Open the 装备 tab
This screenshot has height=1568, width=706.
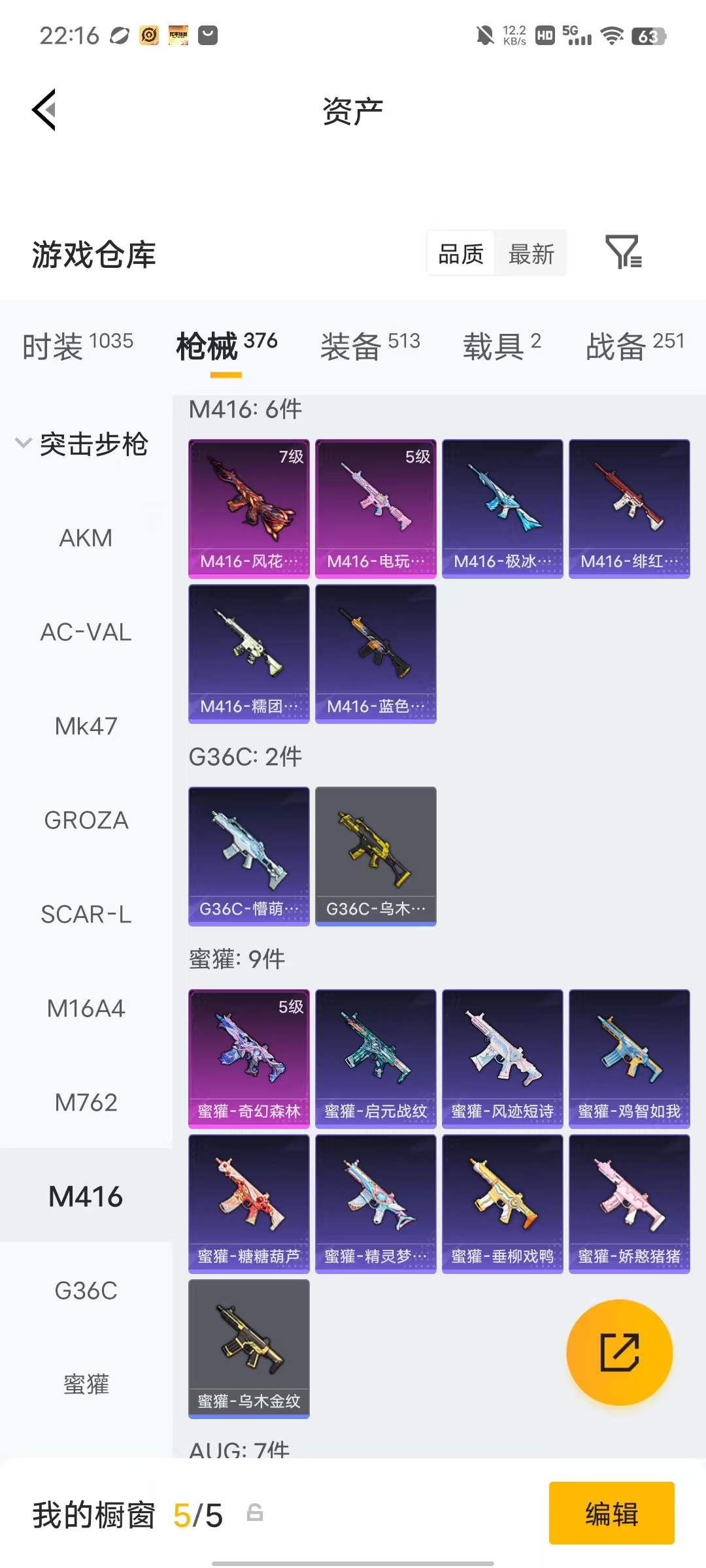pyautogui.click(x=370, y=346)
